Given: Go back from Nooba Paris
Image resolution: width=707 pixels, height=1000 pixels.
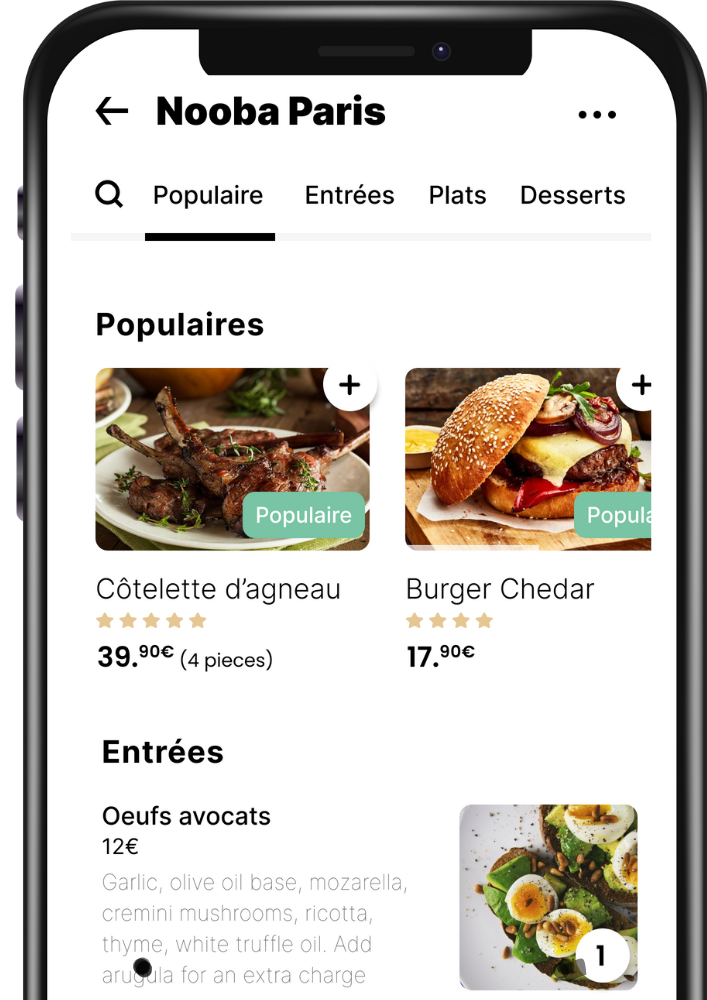Looking at the screenshot, I should click(112, 111).
